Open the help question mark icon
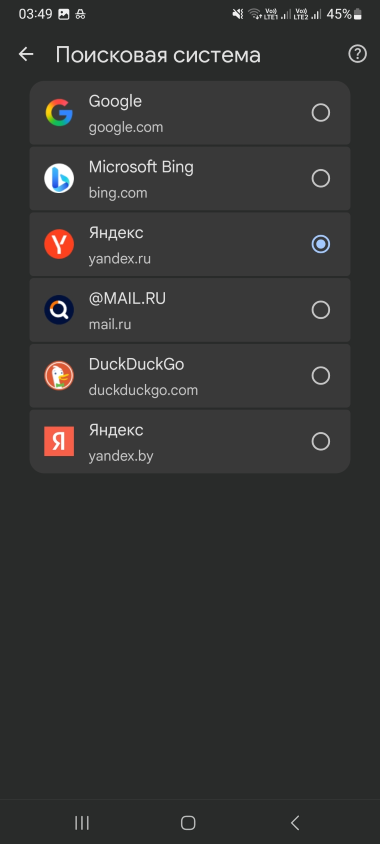 357,54
